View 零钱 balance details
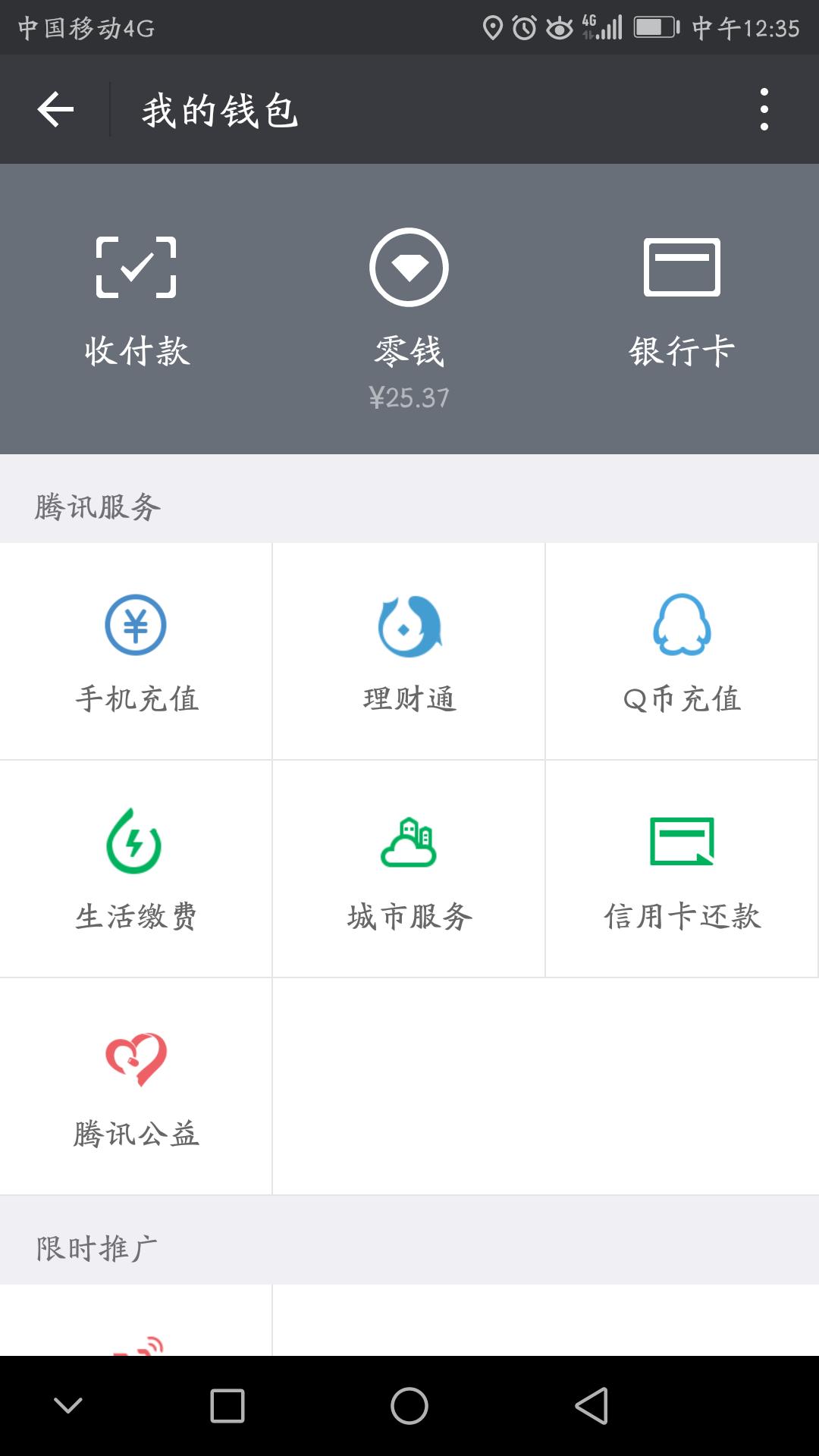Viewport: 819px width, 1456px height. (x=409, y=309)
